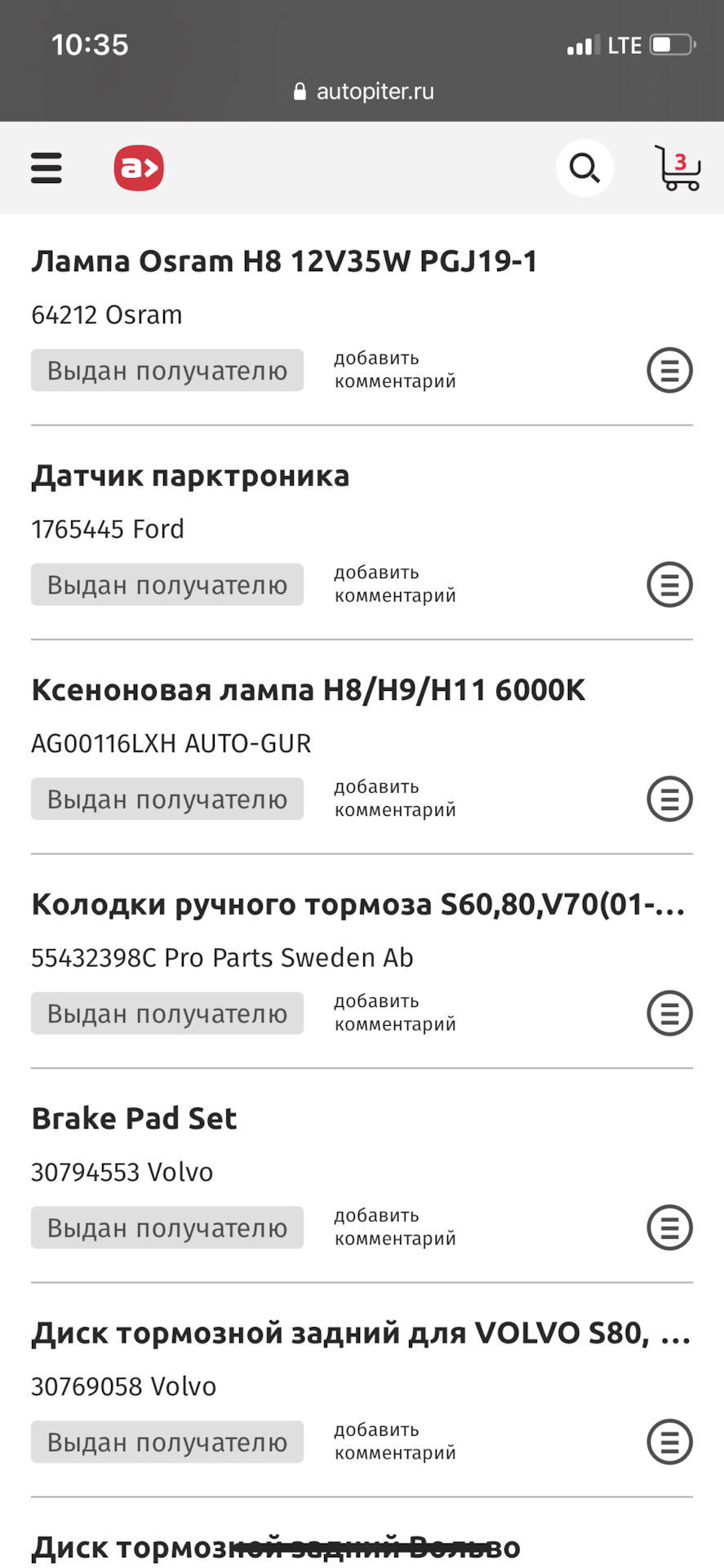724x1568 pixels.
Task: Open the Brake Pad Set product page
Action: click(x=135, y=1117)
